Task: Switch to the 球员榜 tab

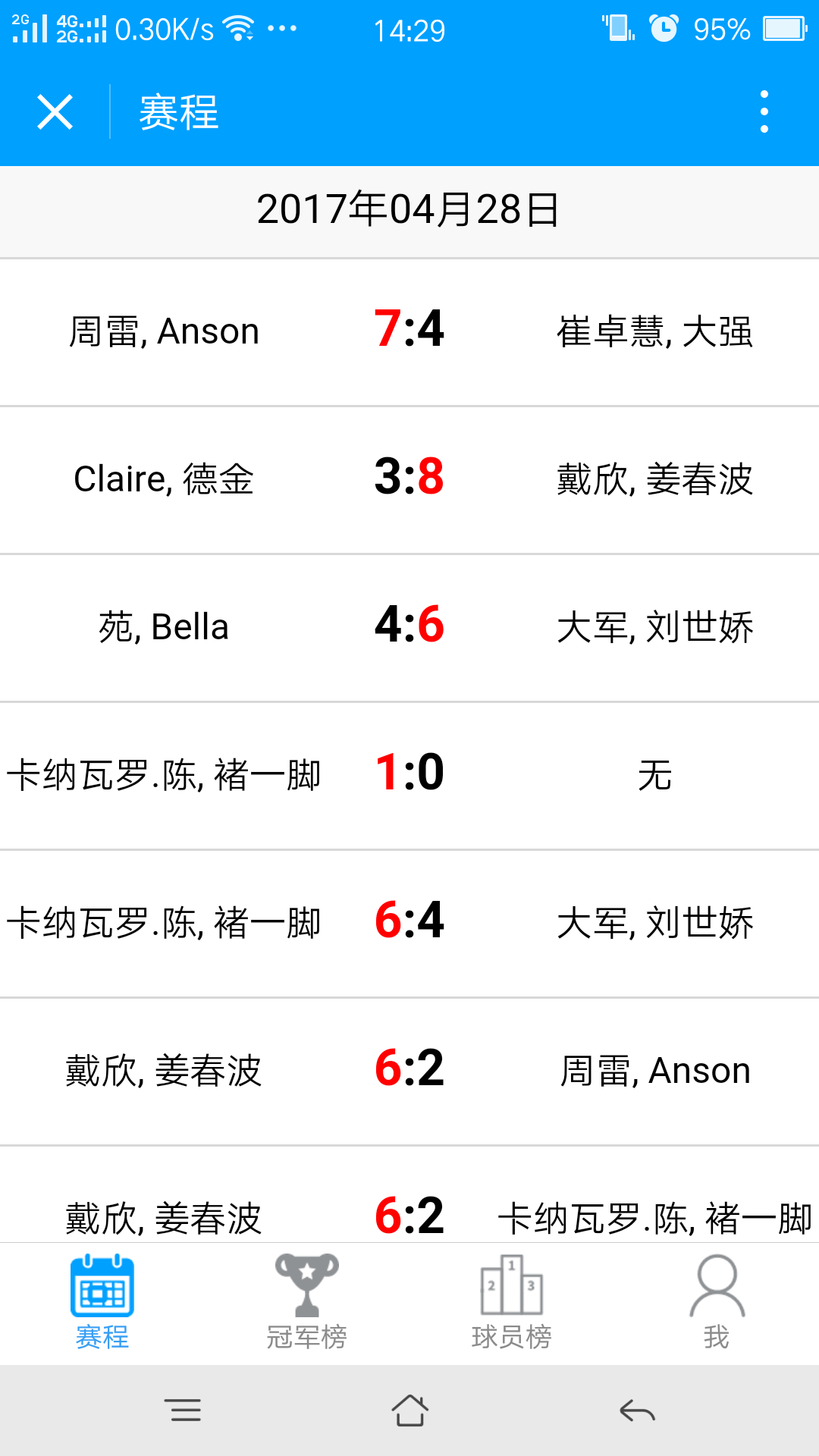Action: 512,1303
